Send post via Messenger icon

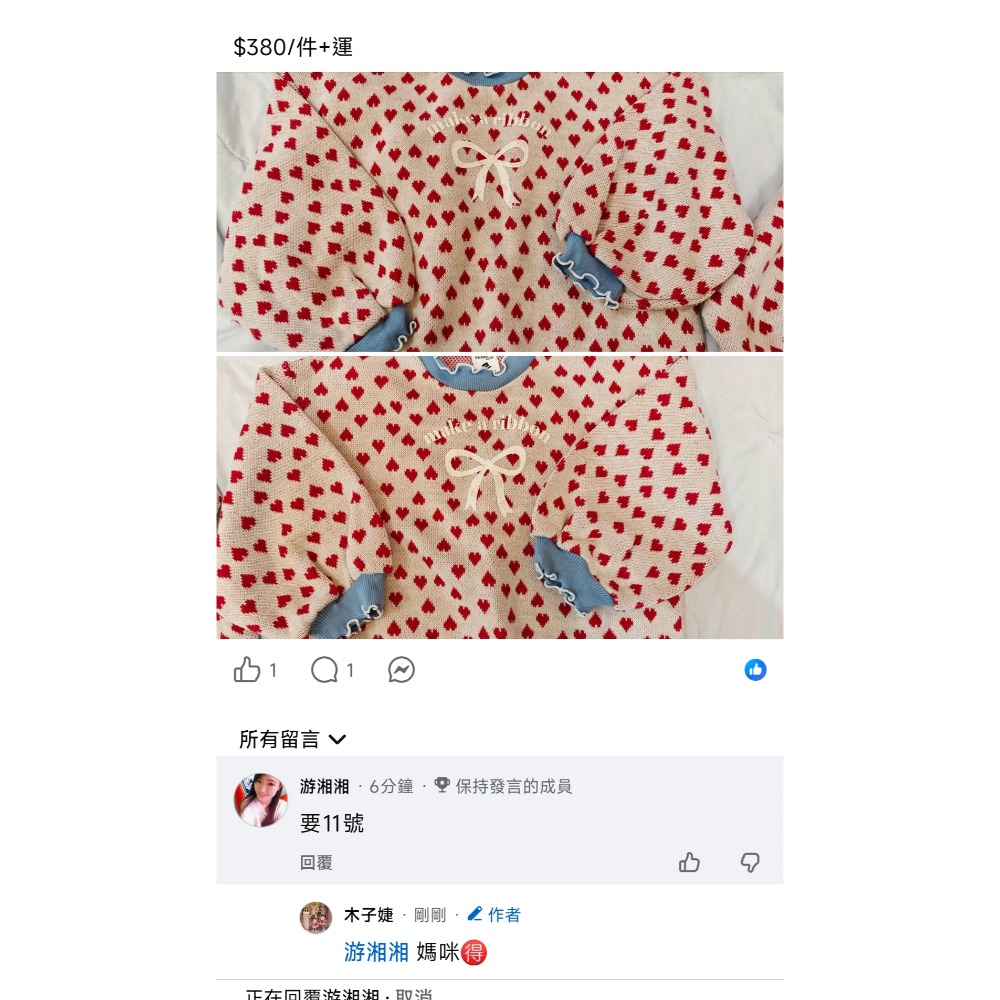click(401, 670)
